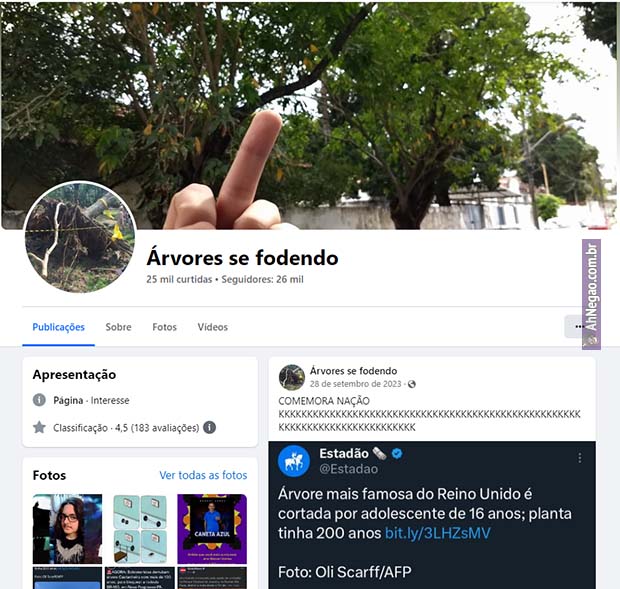Open the page name on the post header
Viewport: 620px width, 589px height.
pos(353,371)
